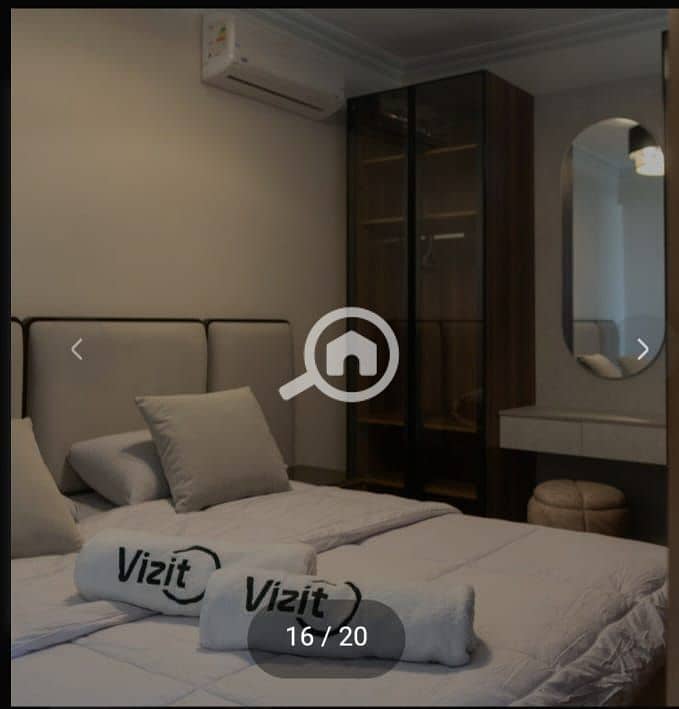The width and height of the screenshot is (679, 709).
Task: Go to the next photo
Action: tap(642, 349)
